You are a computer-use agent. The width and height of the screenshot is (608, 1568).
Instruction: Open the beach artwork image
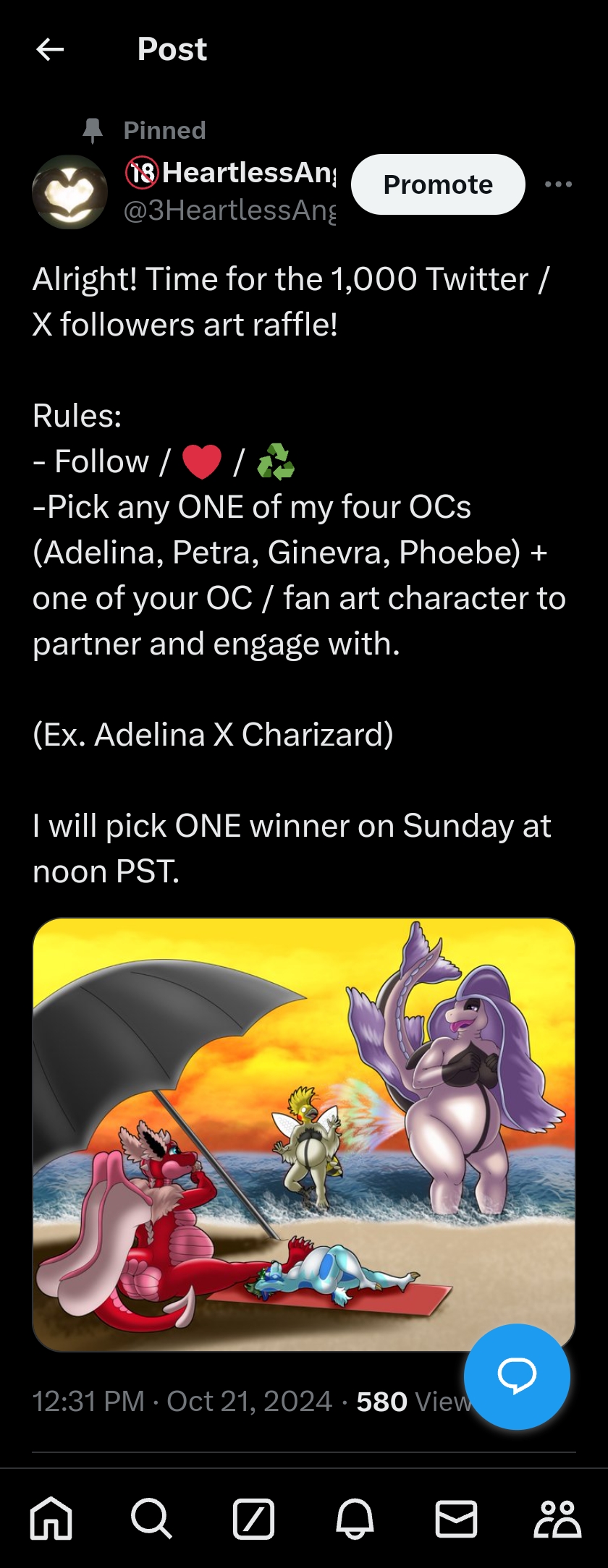point(303,1133)
